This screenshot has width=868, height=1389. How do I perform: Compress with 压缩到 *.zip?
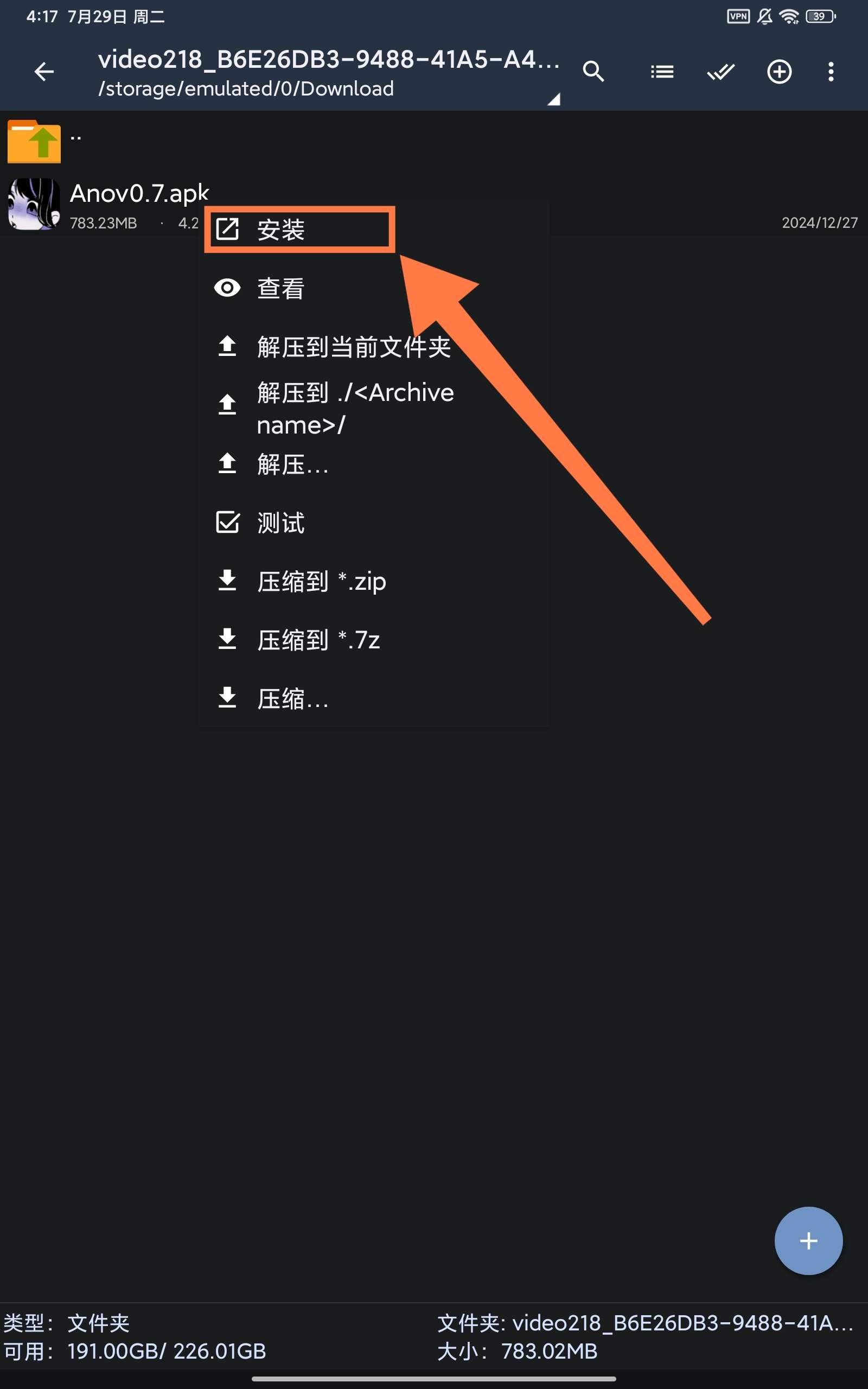[322, 581]
